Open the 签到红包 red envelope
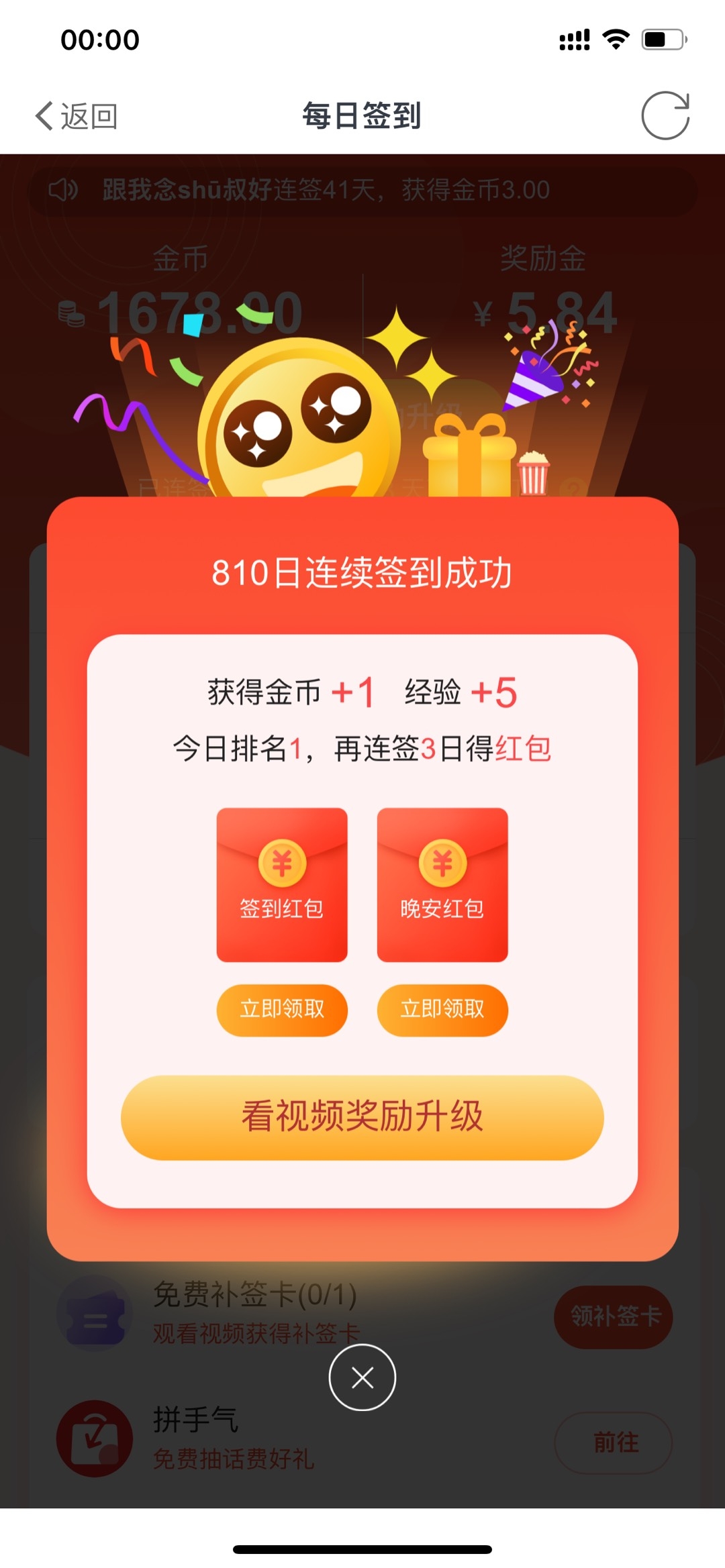Image resolution: width=725 pixels, height=1568 pixels. coord(282,884)
